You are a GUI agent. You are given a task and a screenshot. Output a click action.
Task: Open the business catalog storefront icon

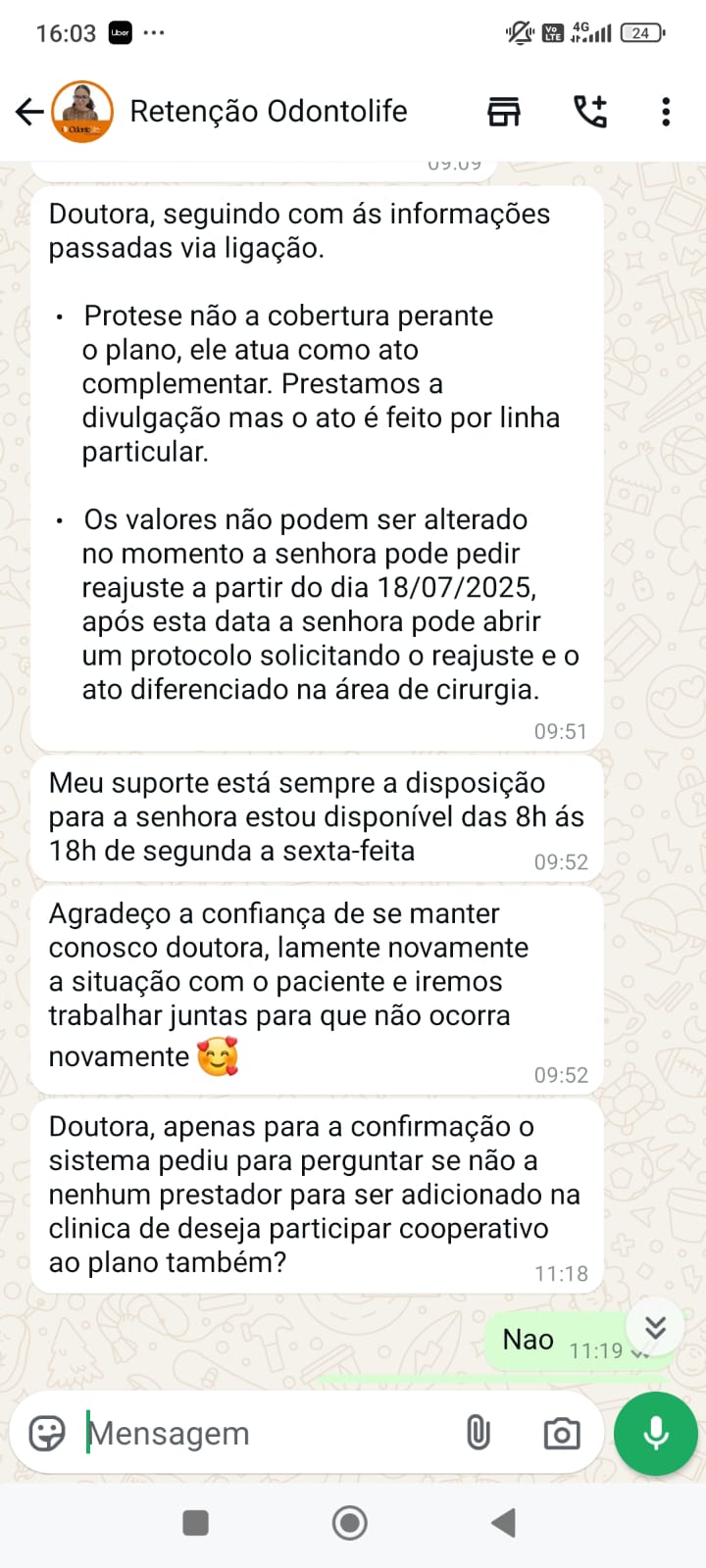coord(504,112)
